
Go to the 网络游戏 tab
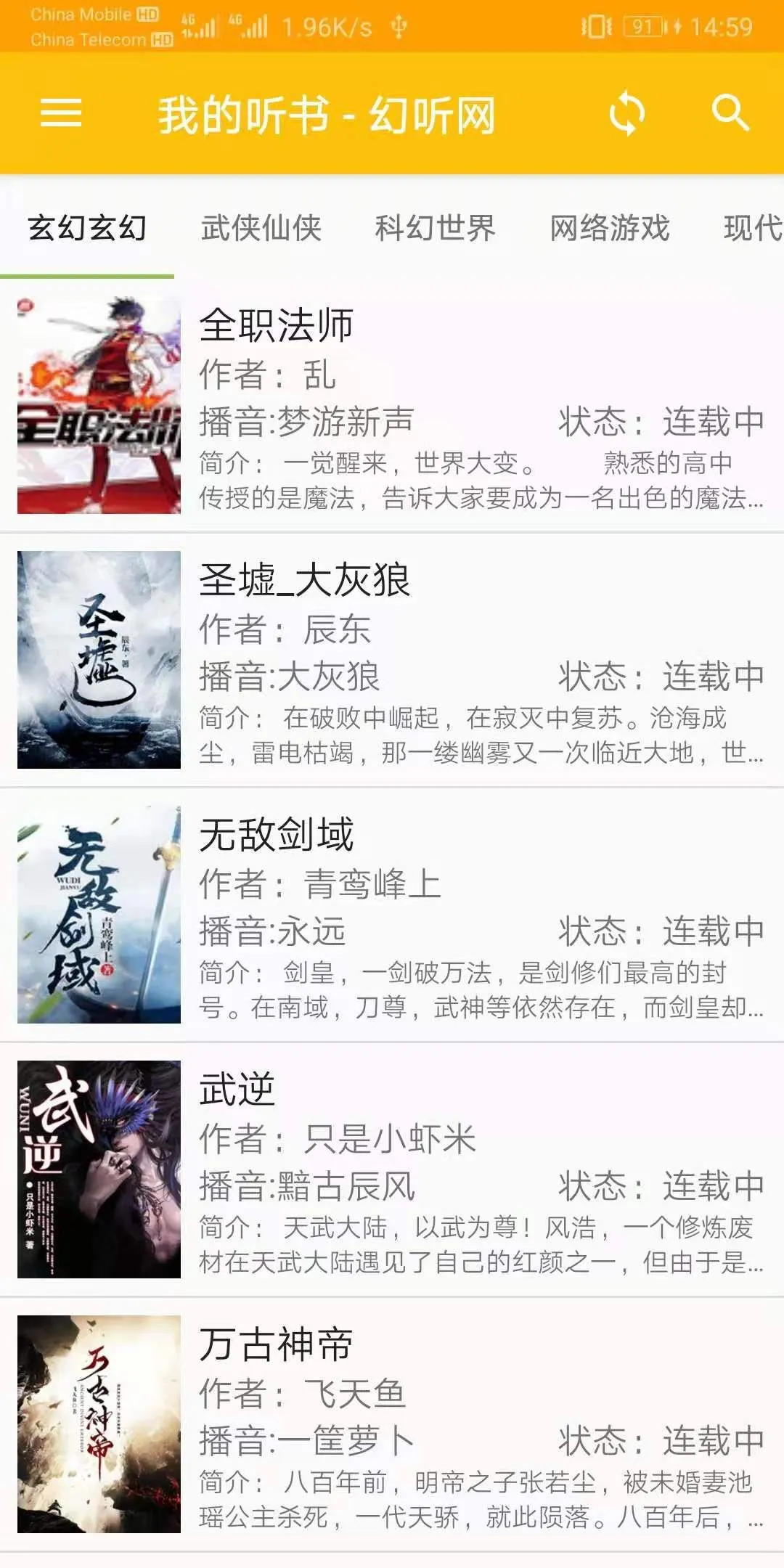tap(609, 228)
